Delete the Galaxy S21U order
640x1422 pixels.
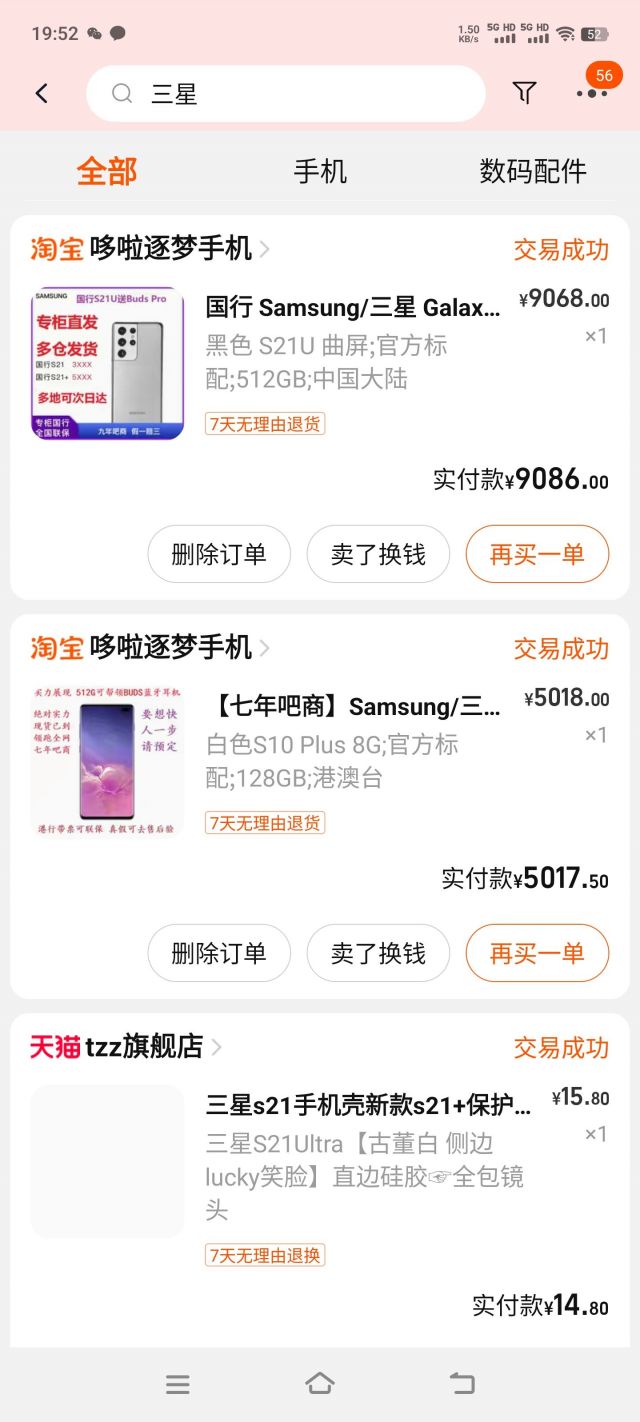219,554
